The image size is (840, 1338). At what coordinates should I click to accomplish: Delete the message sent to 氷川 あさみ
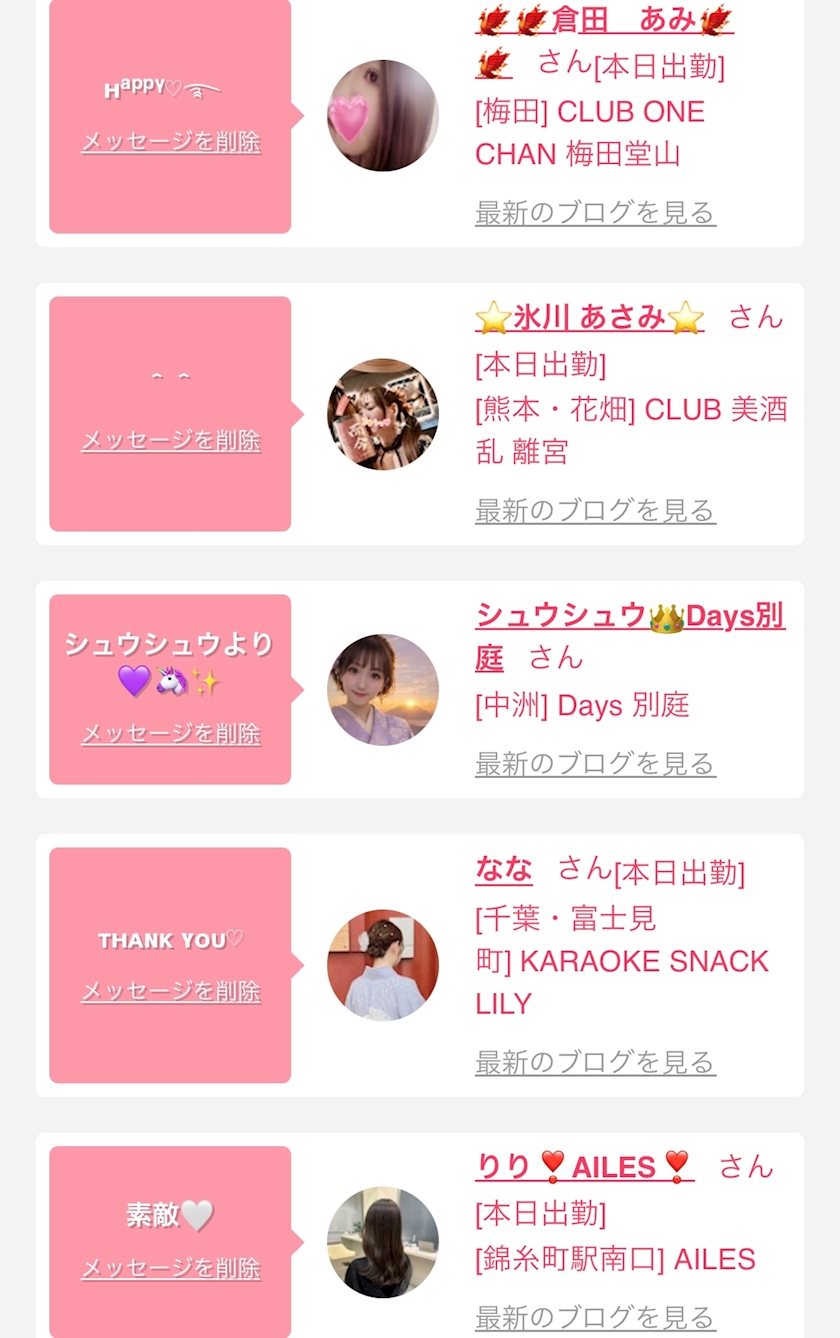171,440
